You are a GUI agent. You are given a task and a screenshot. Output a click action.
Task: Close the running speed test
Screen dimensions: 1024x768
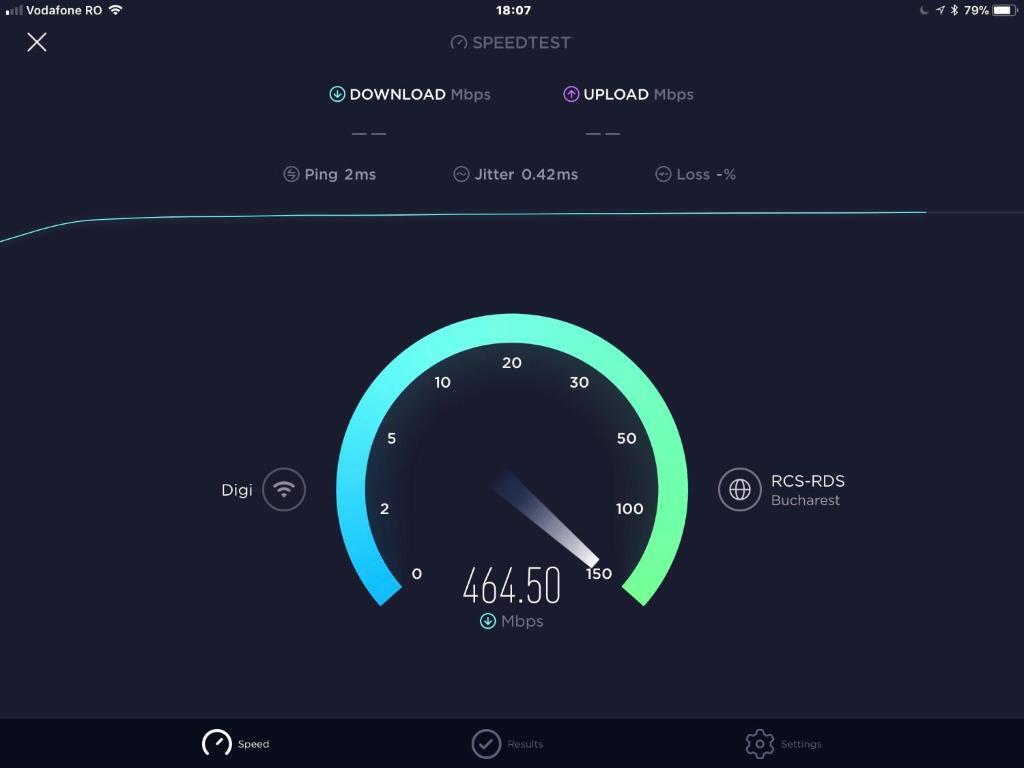pyautogui.click(x=37, y=42)
